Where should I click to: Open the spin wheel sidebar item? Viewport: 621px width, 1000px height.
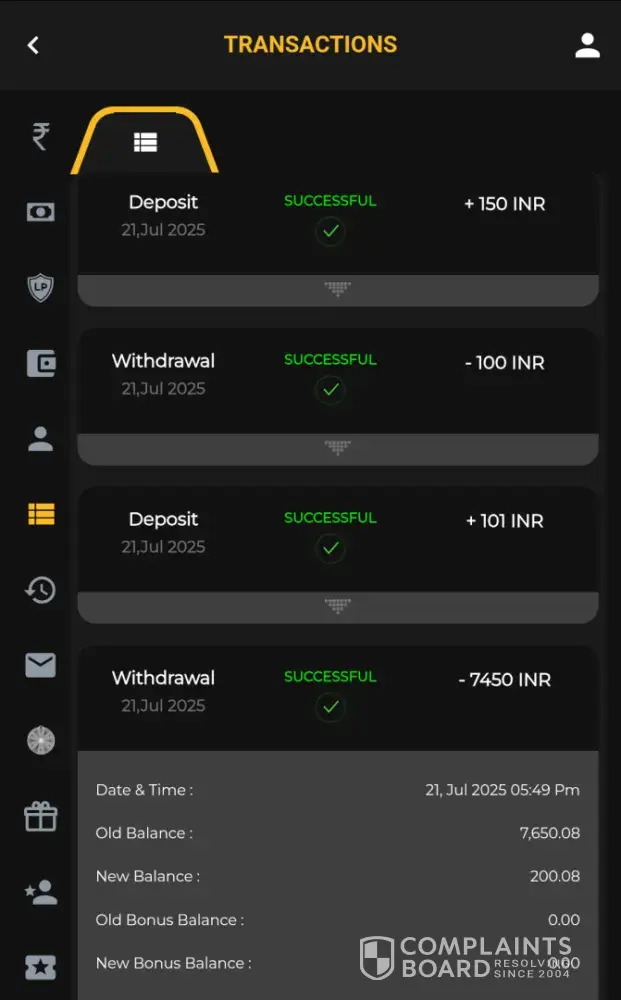tap(40, 741)
